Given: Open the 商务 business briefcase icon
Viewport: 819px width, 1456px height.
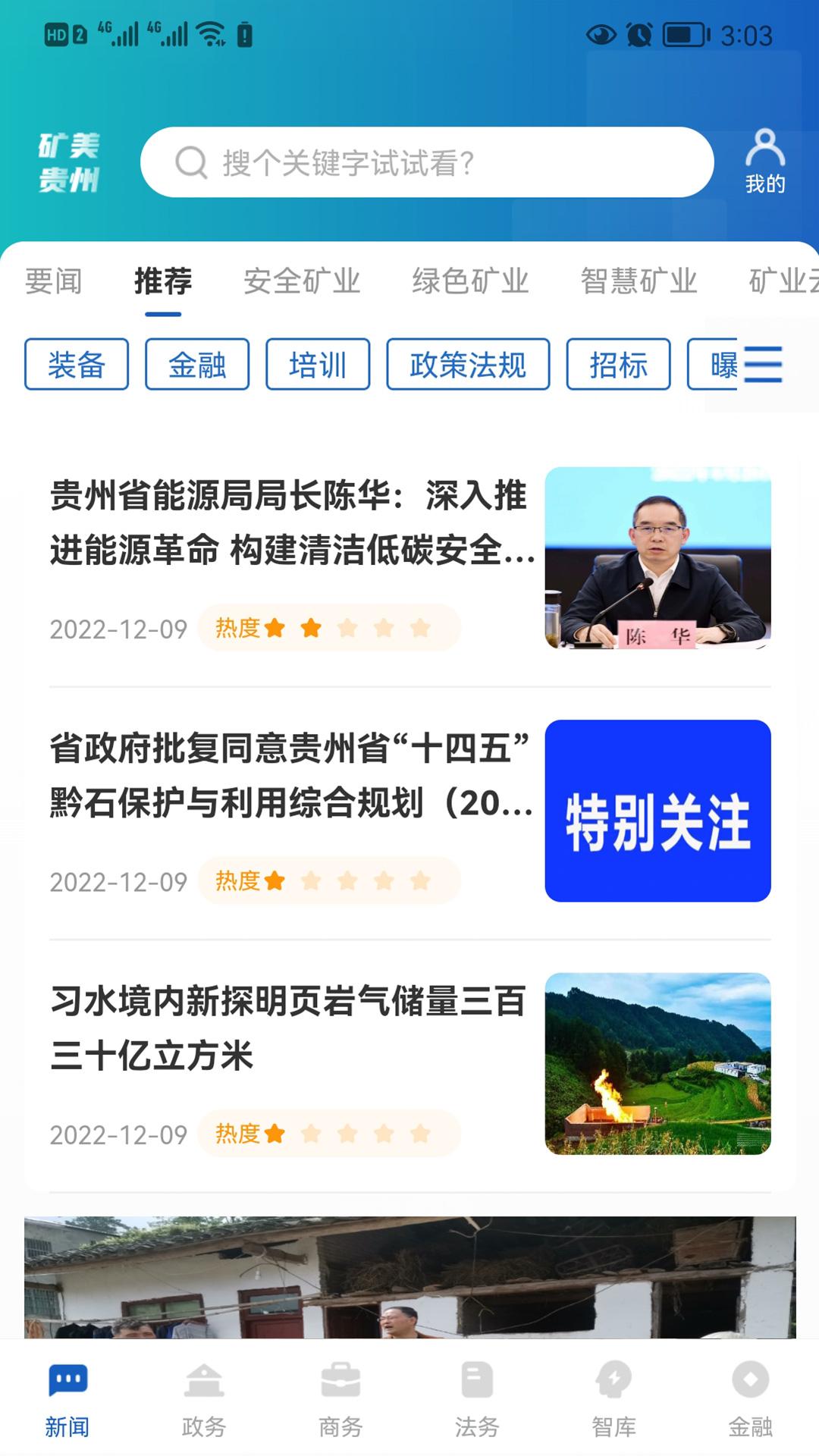Looking at the screenshot, I should point(341,1385).
